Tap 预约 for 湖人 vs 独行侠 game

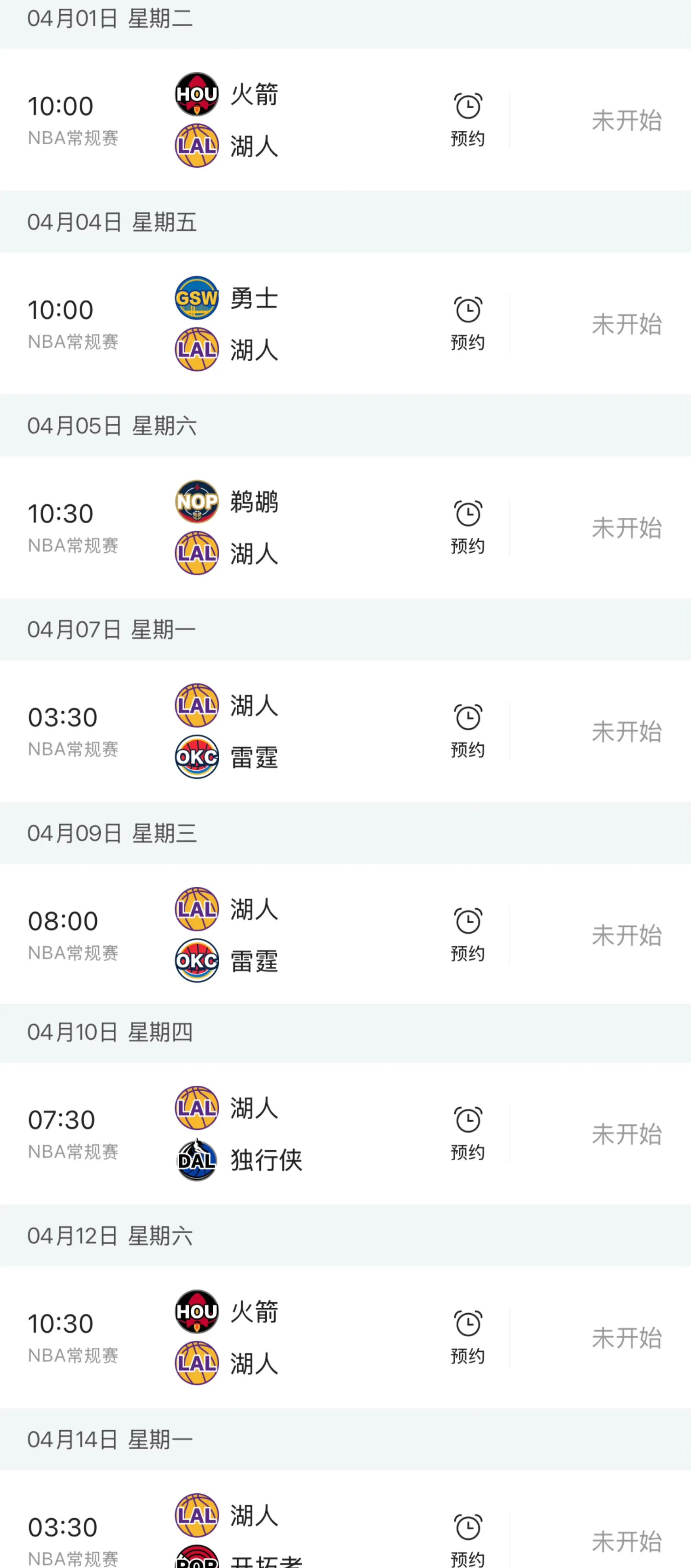coord(468,1133)
